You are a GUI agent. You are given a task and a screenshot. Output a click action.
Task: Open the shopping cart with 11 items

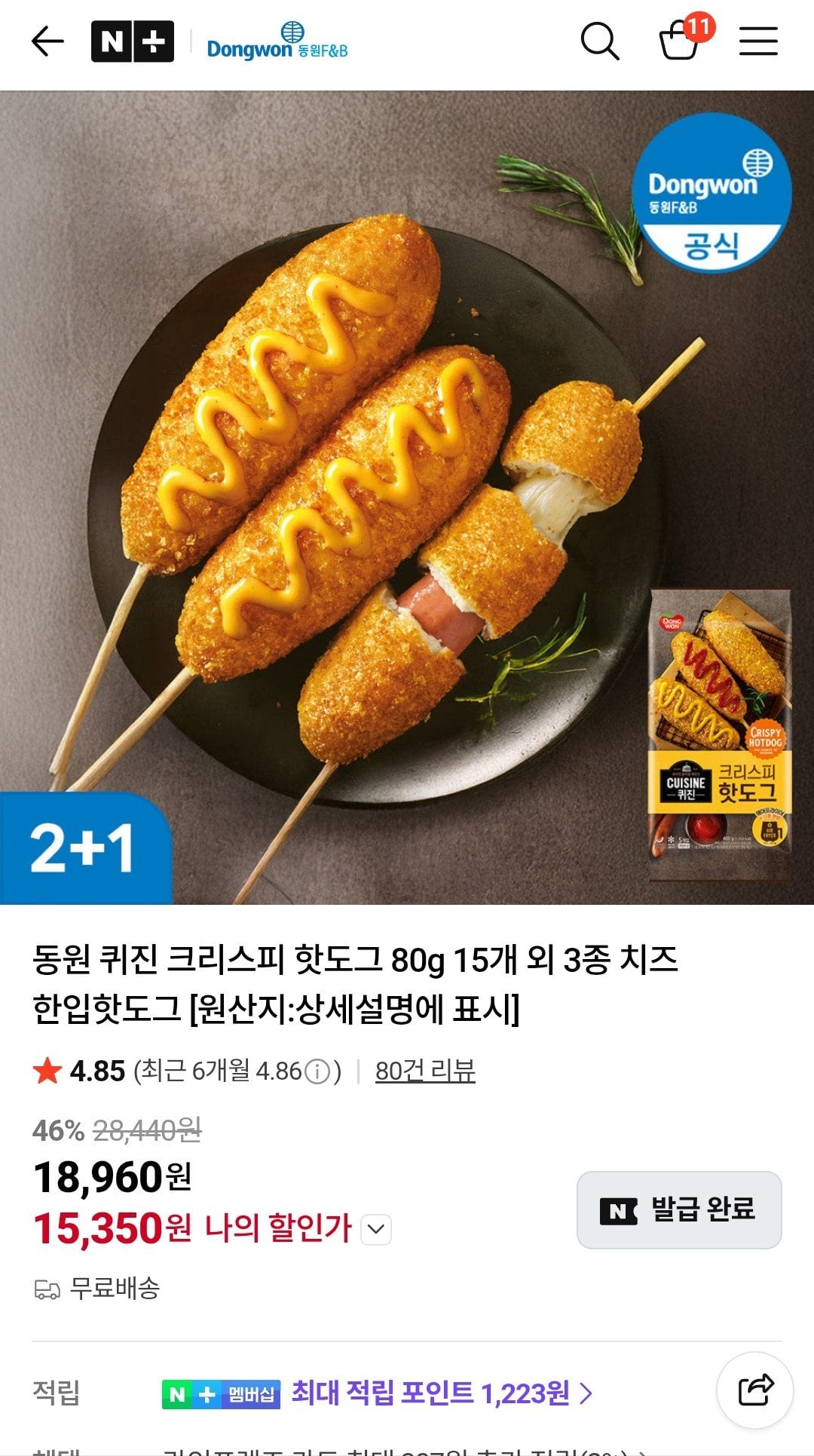[678, 43]
